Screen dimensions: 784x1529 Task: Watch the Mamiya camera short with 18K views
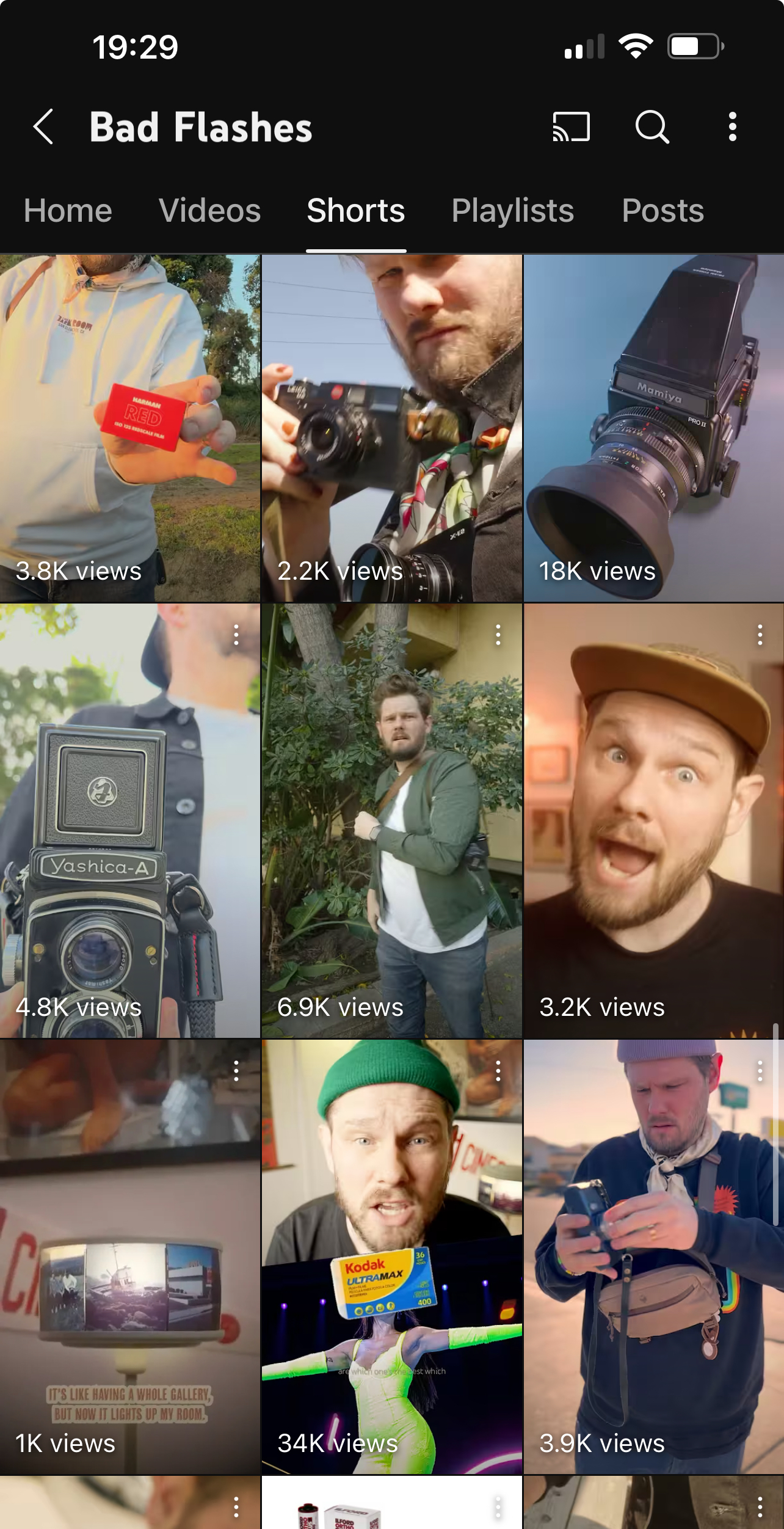pos(653,428)
